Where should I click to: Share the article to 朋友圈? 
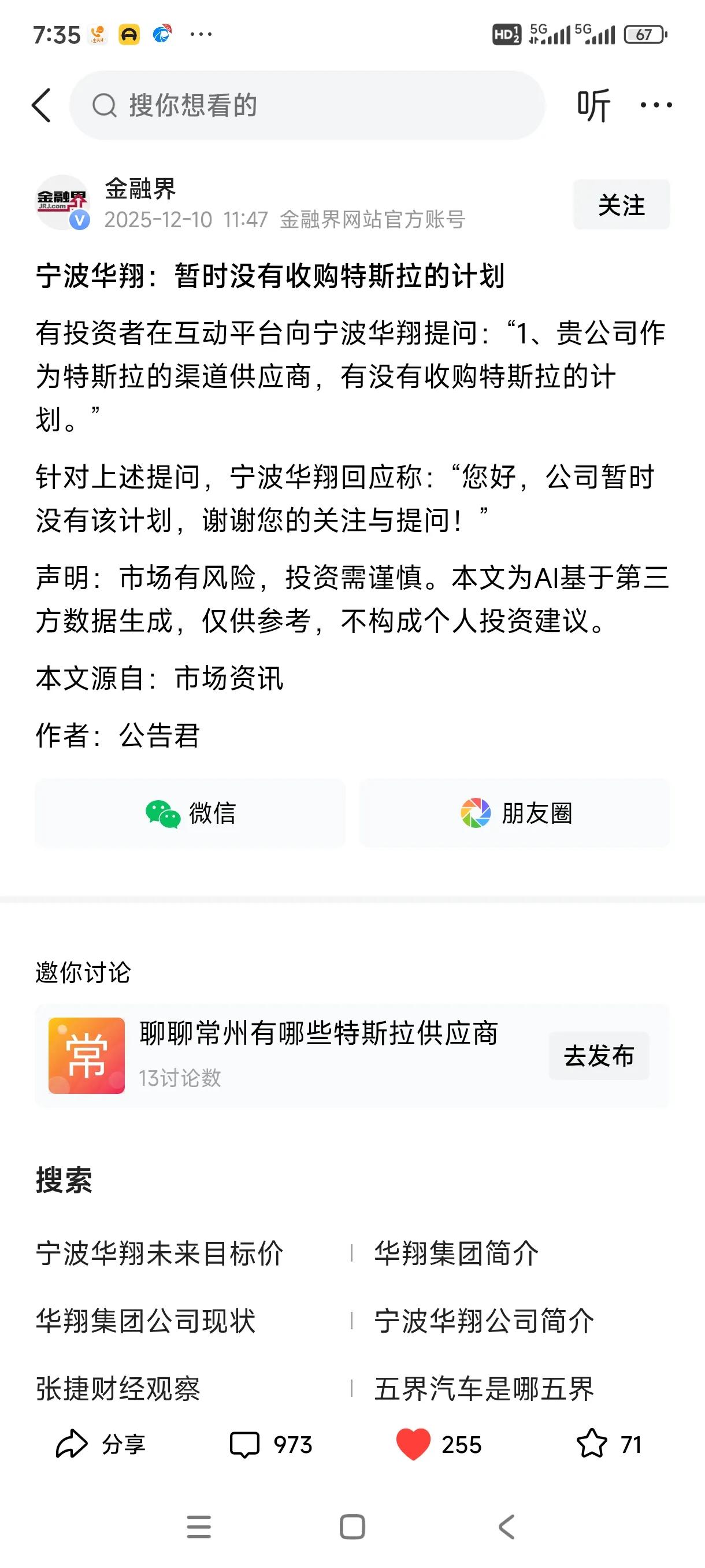click(x=516, y=814)
